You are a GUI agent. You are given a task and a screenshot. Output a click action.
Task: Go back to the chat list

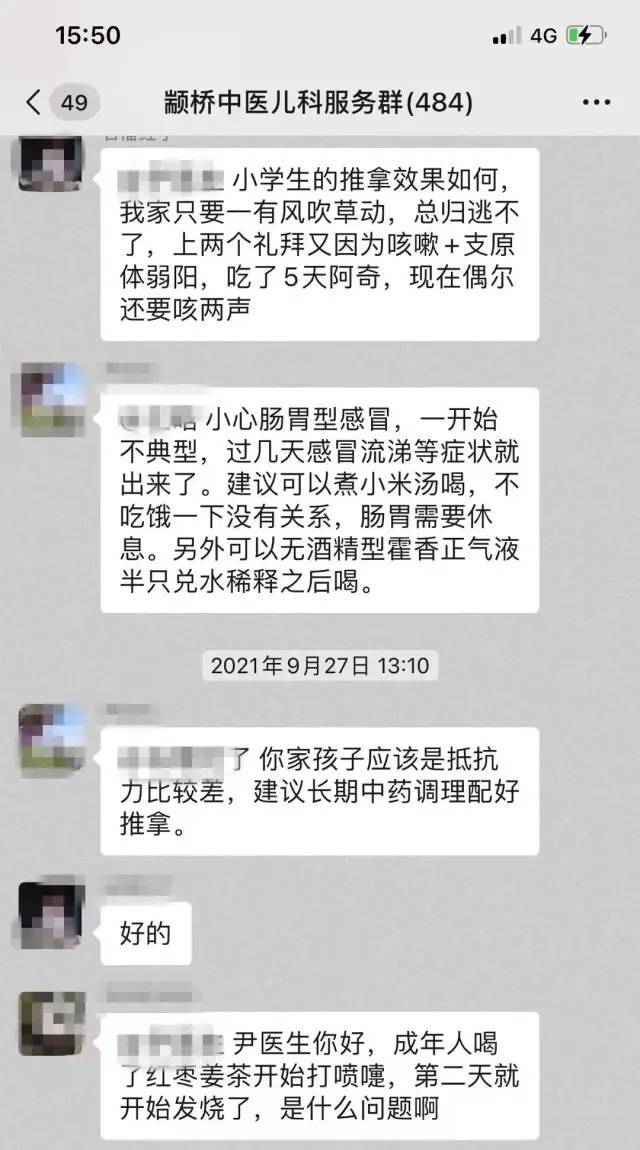click(x=35, y=102)
